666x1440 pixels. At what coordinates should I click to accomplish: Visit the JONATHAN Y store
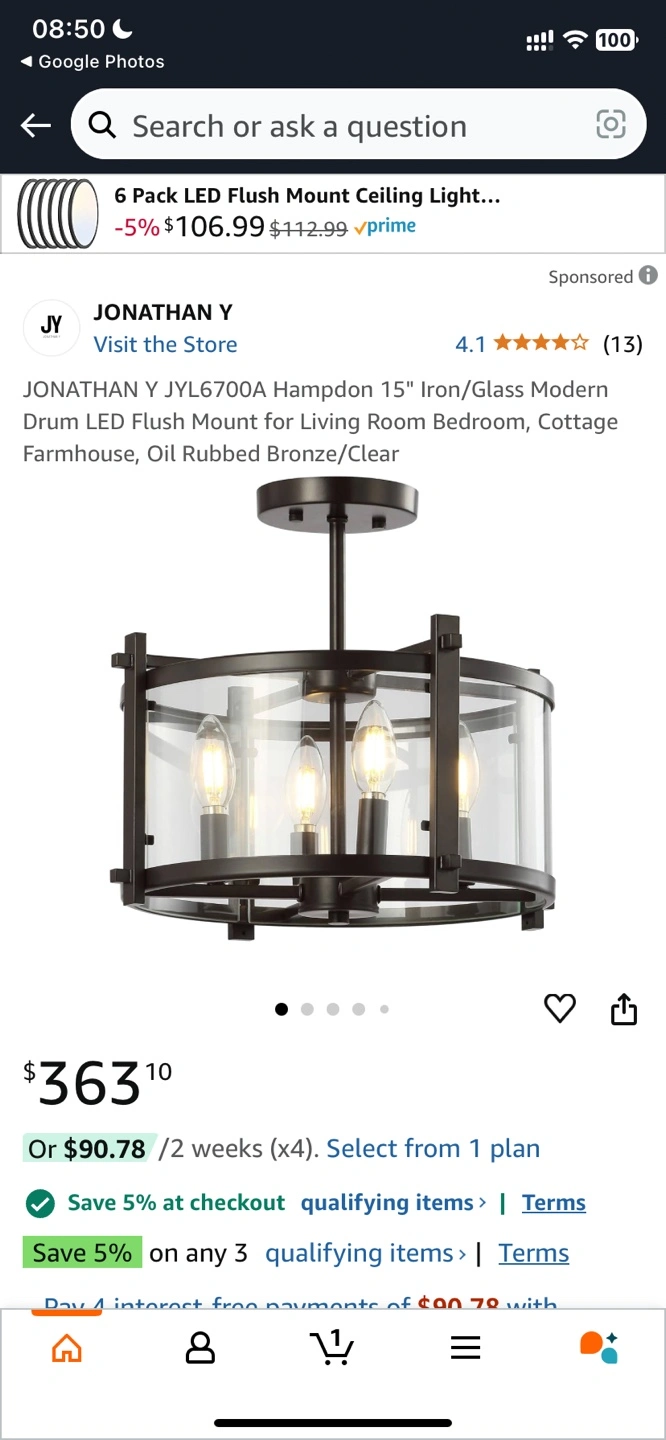[165, 344]
